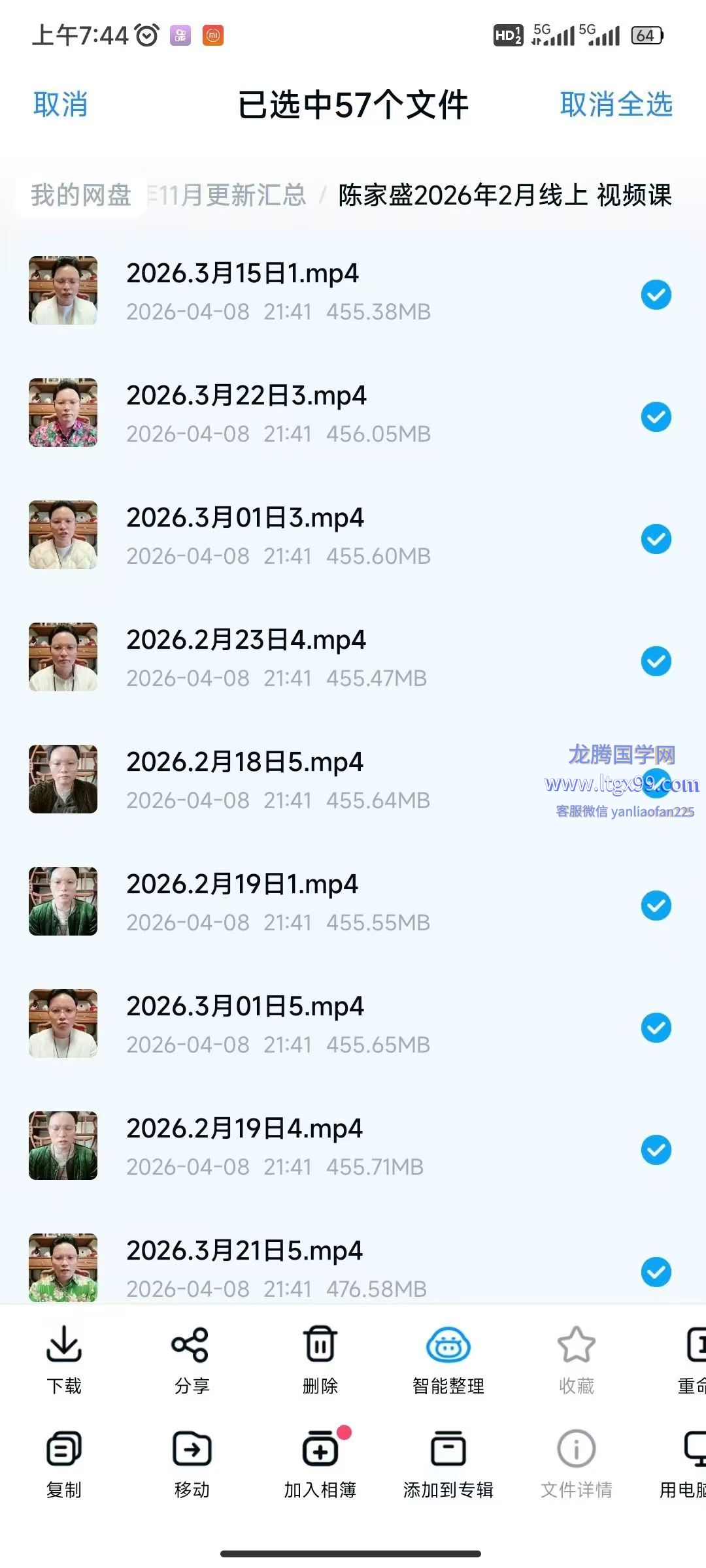Image resolution: width=706 pixels, height=1568 pixels.
Task: Go to 我的网盘 in the breadcrumb
Action: click(81, 195)
